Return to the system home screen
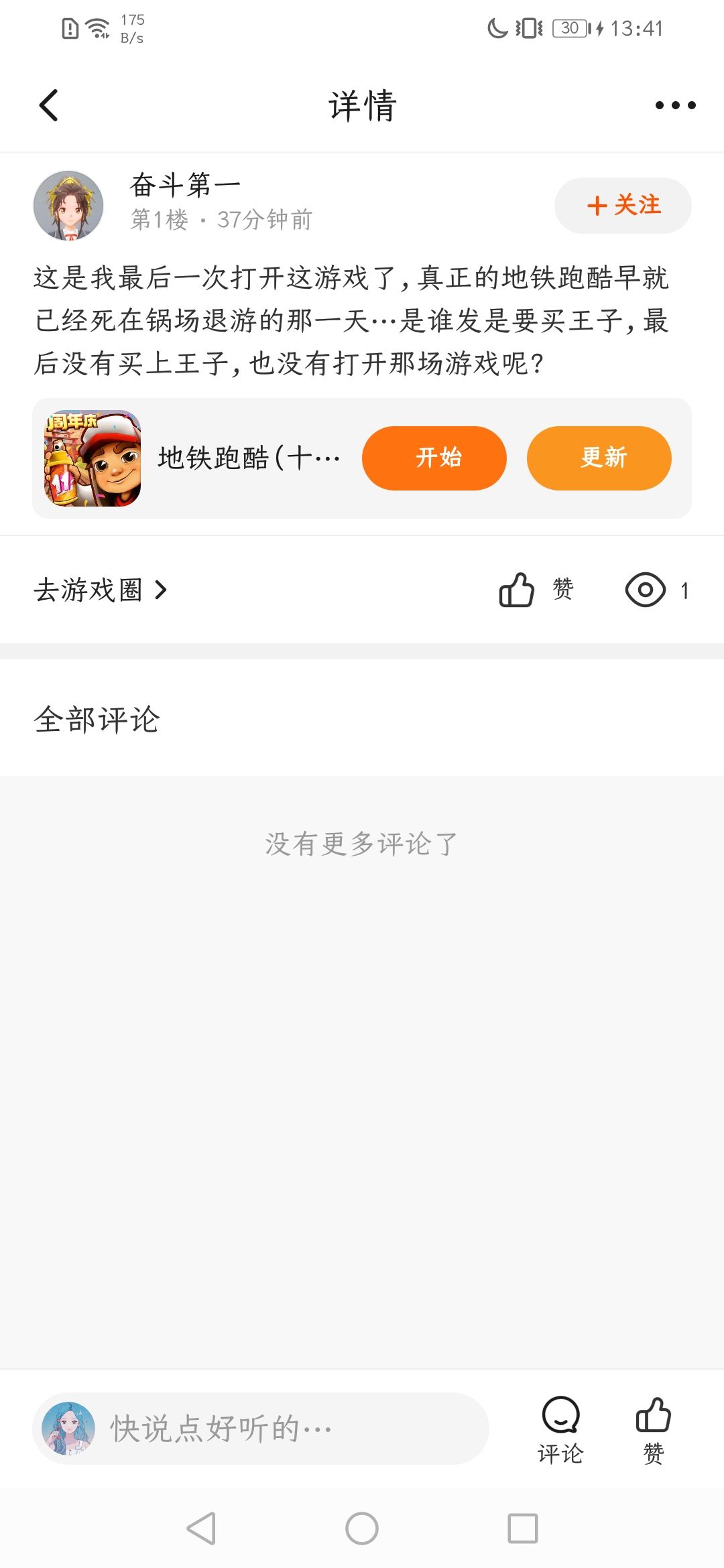The image size is (724, 1568). point(362,1528)
